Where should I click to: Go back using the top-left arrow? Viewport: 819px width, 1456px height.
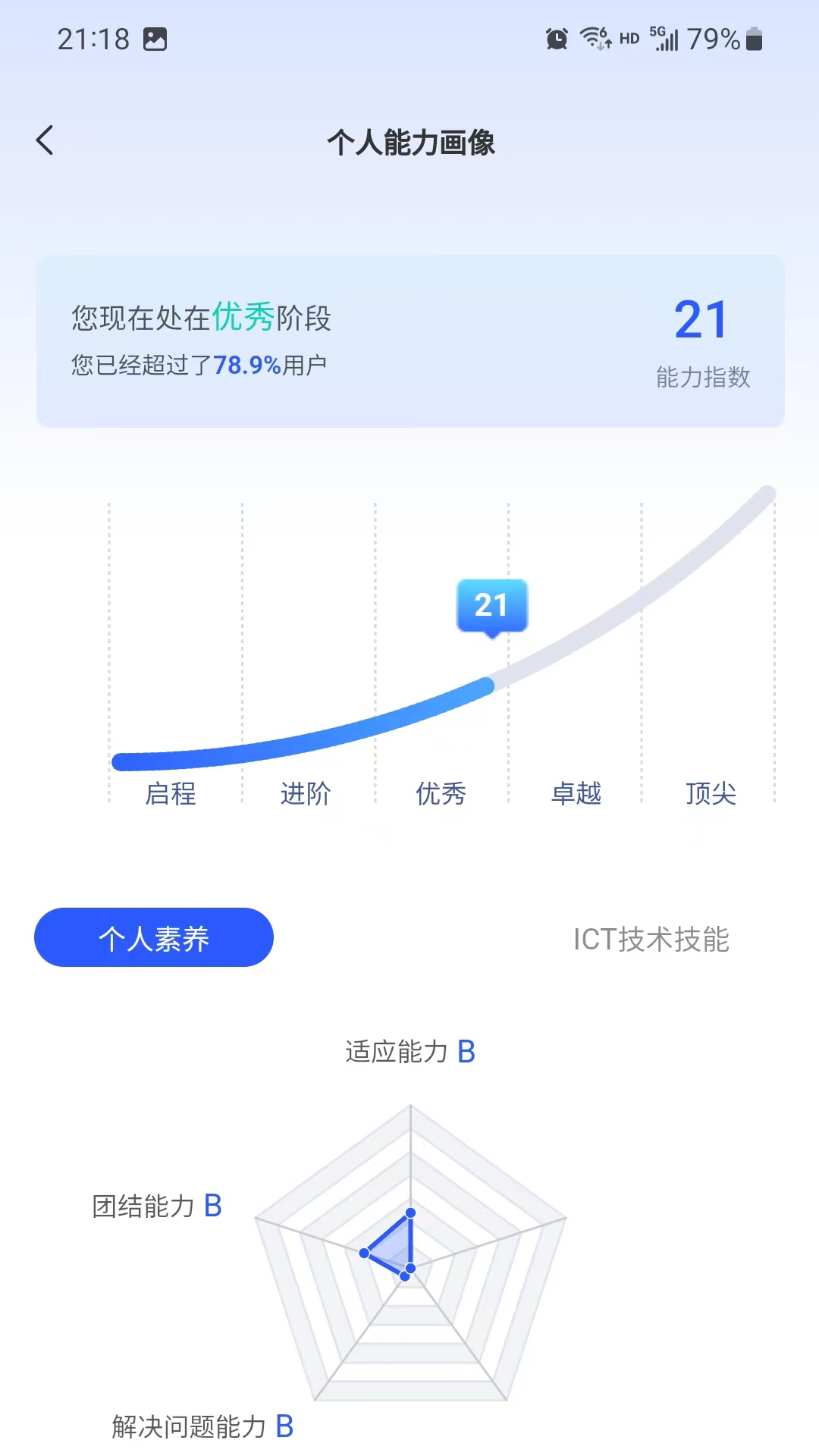point(45,140)
